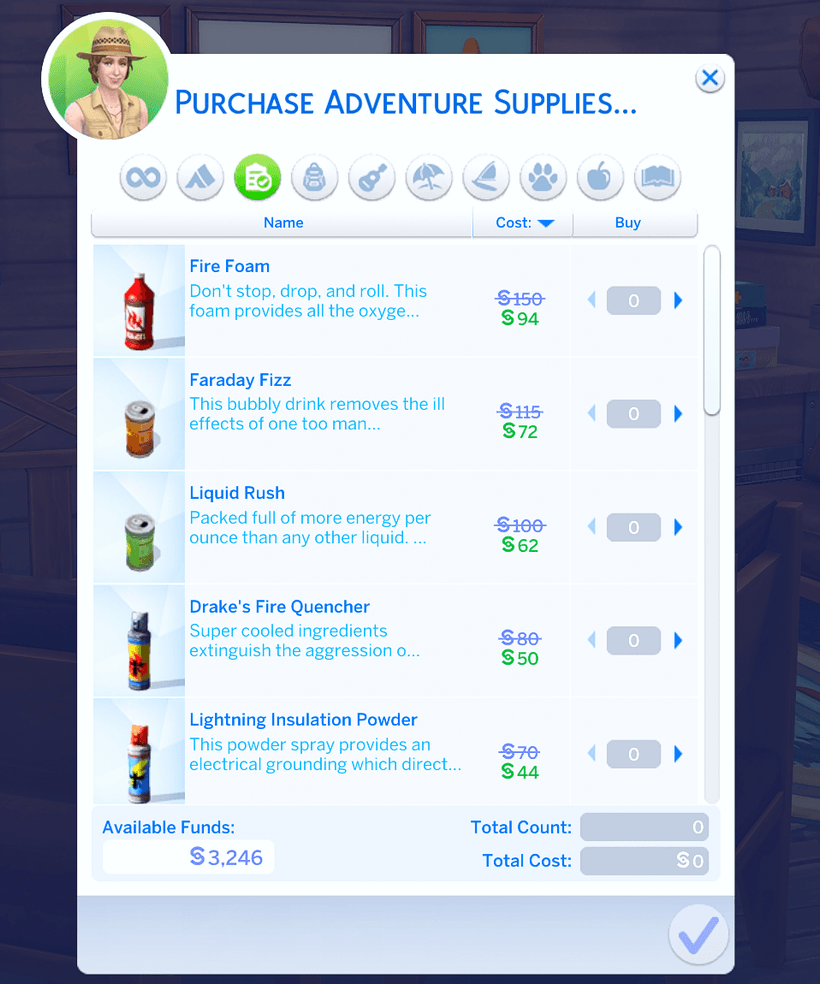This screenshot has width=820, height=984.
Task: Decrease Fire Foam quantity
Action: (591, 301)
